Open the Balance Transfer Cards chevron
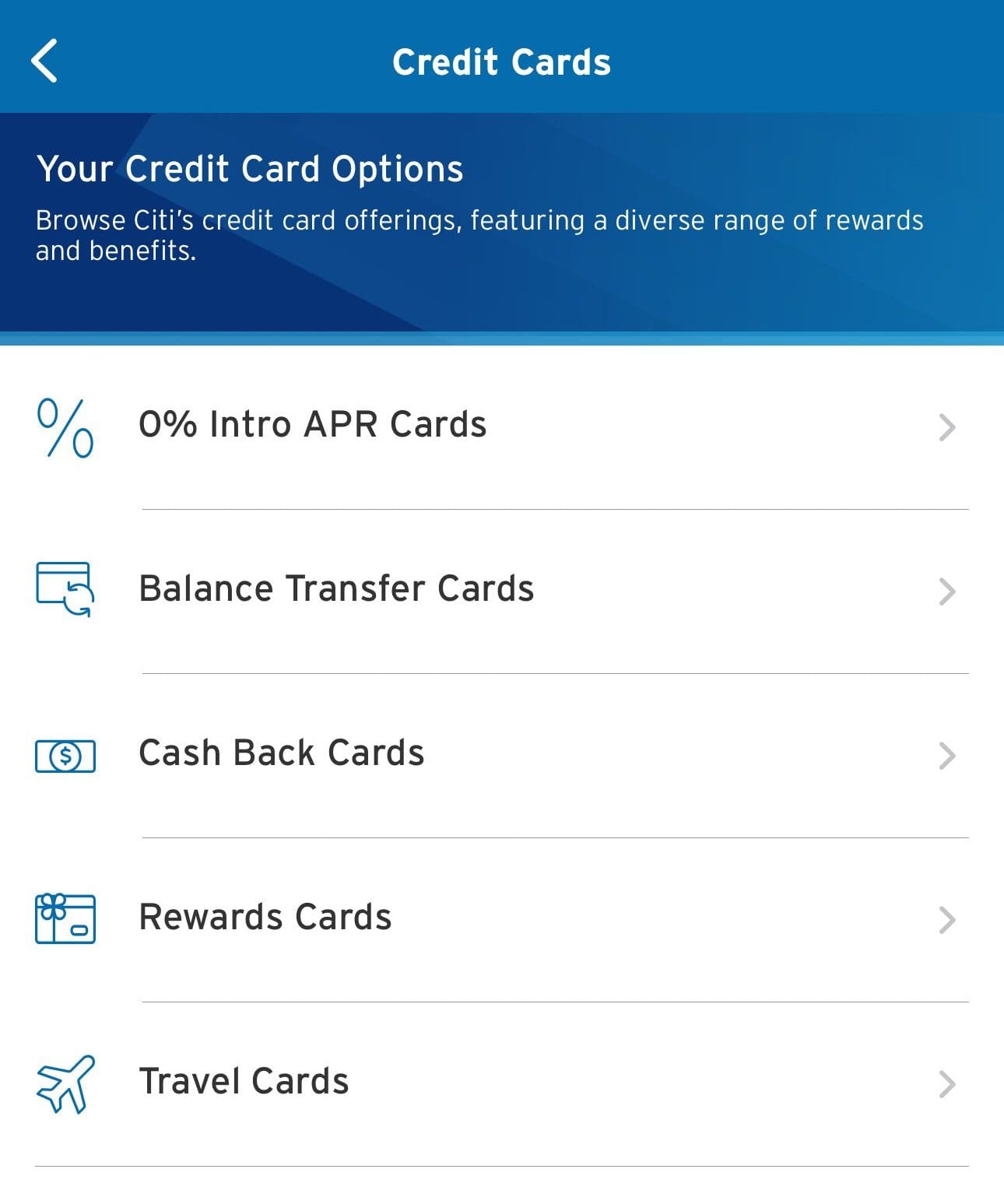 946,590
